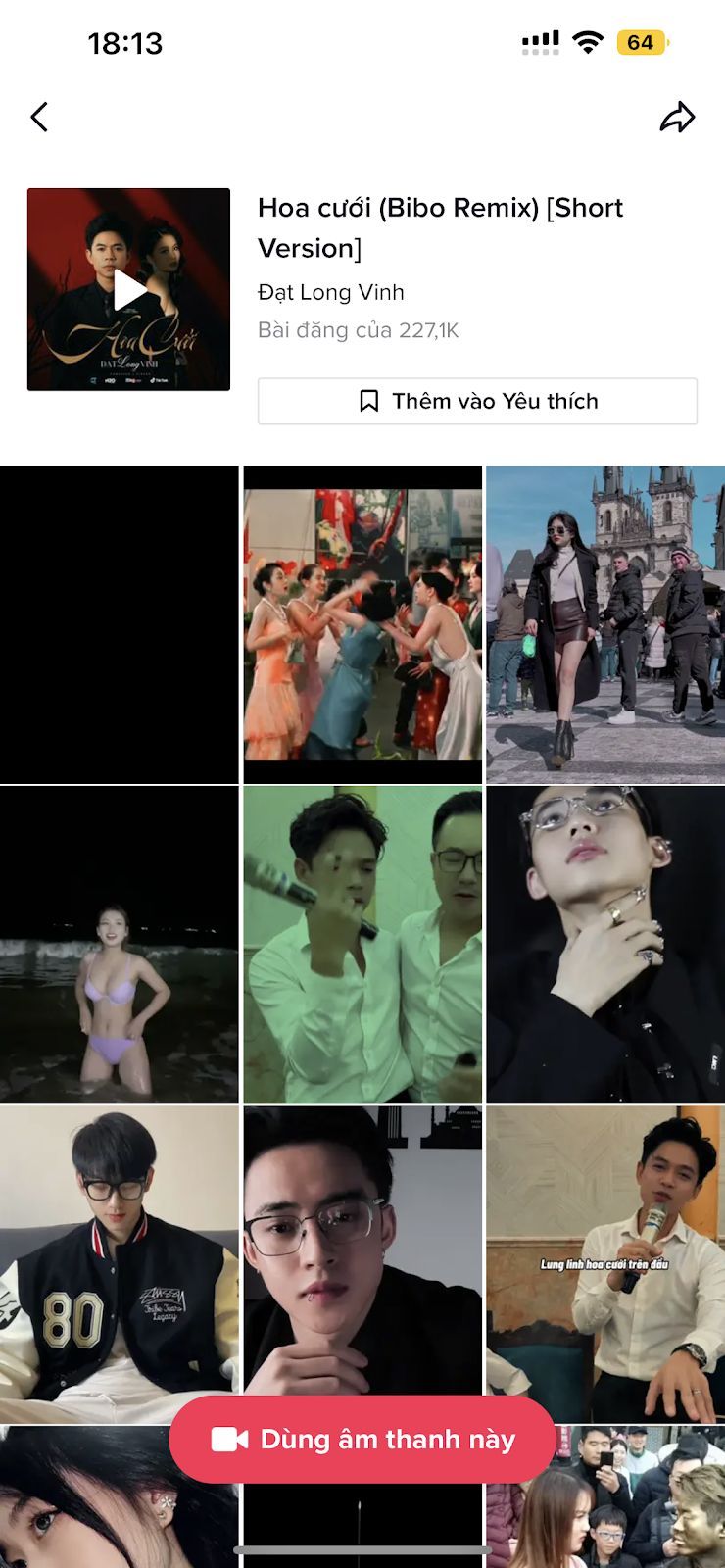Open the video of woman walking in a city square
This screenshot has height=1568, width=725.
click(605, 624)
